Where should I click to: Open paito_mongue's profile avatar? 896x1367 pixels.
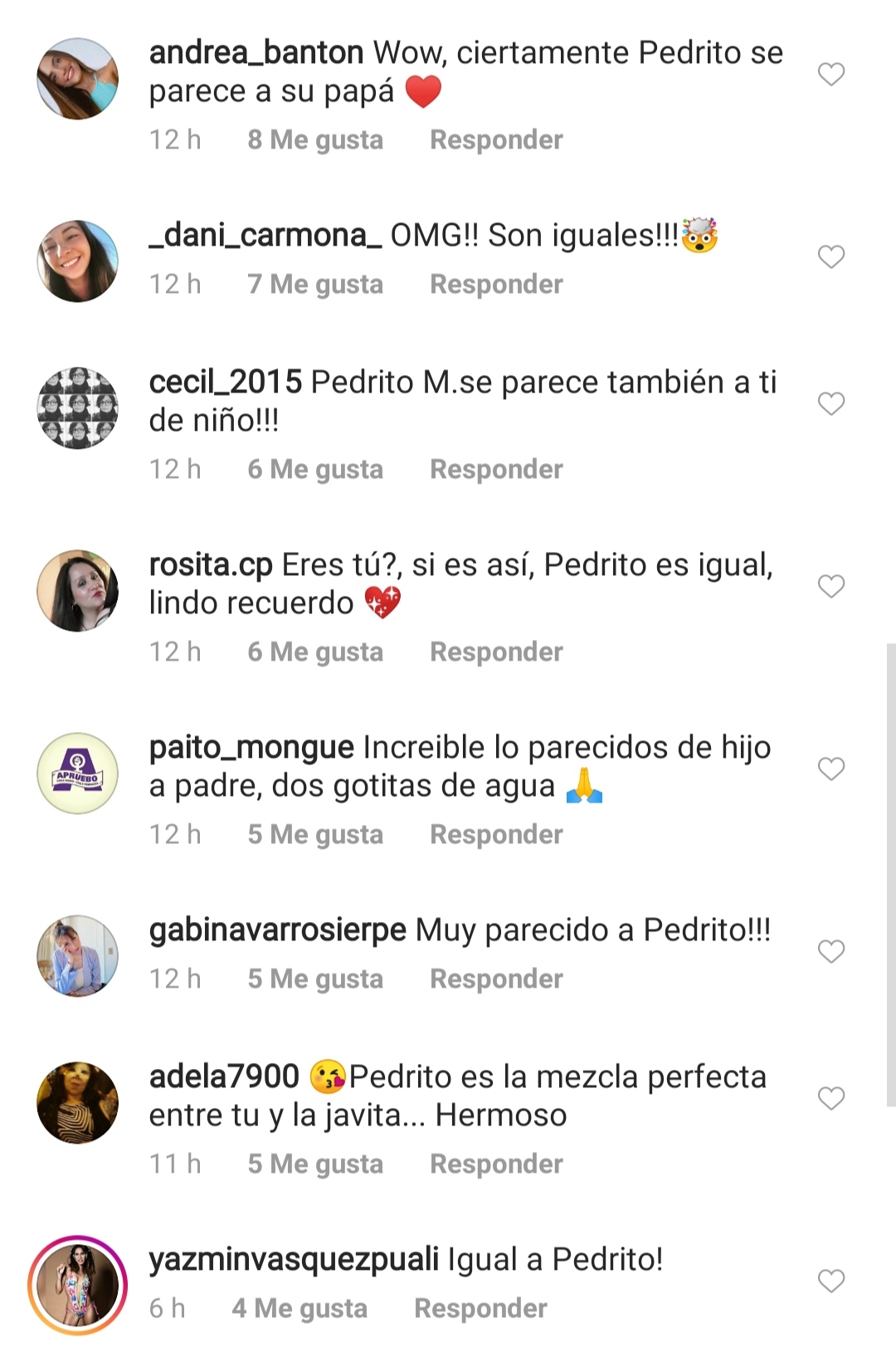(x=78, y=773)
